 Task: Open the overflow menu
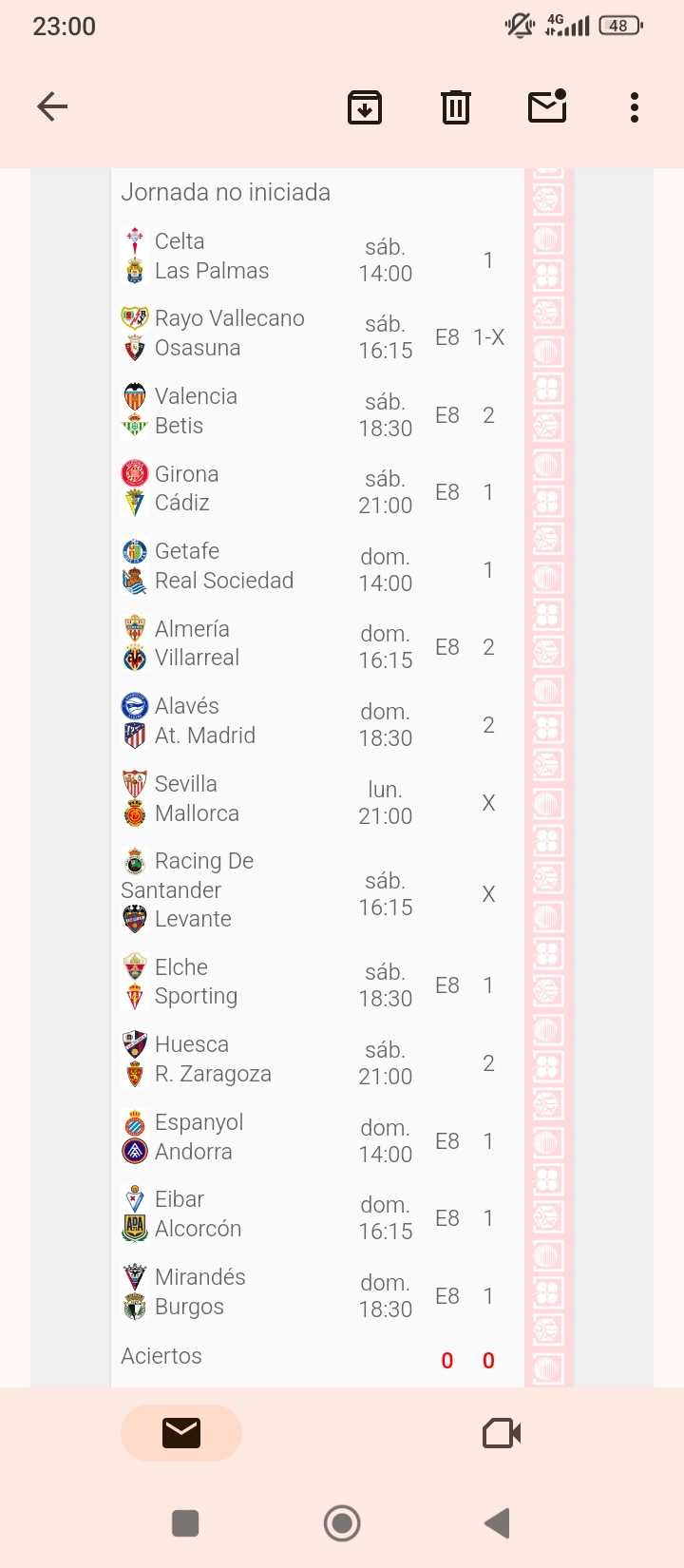pos(635,107)
